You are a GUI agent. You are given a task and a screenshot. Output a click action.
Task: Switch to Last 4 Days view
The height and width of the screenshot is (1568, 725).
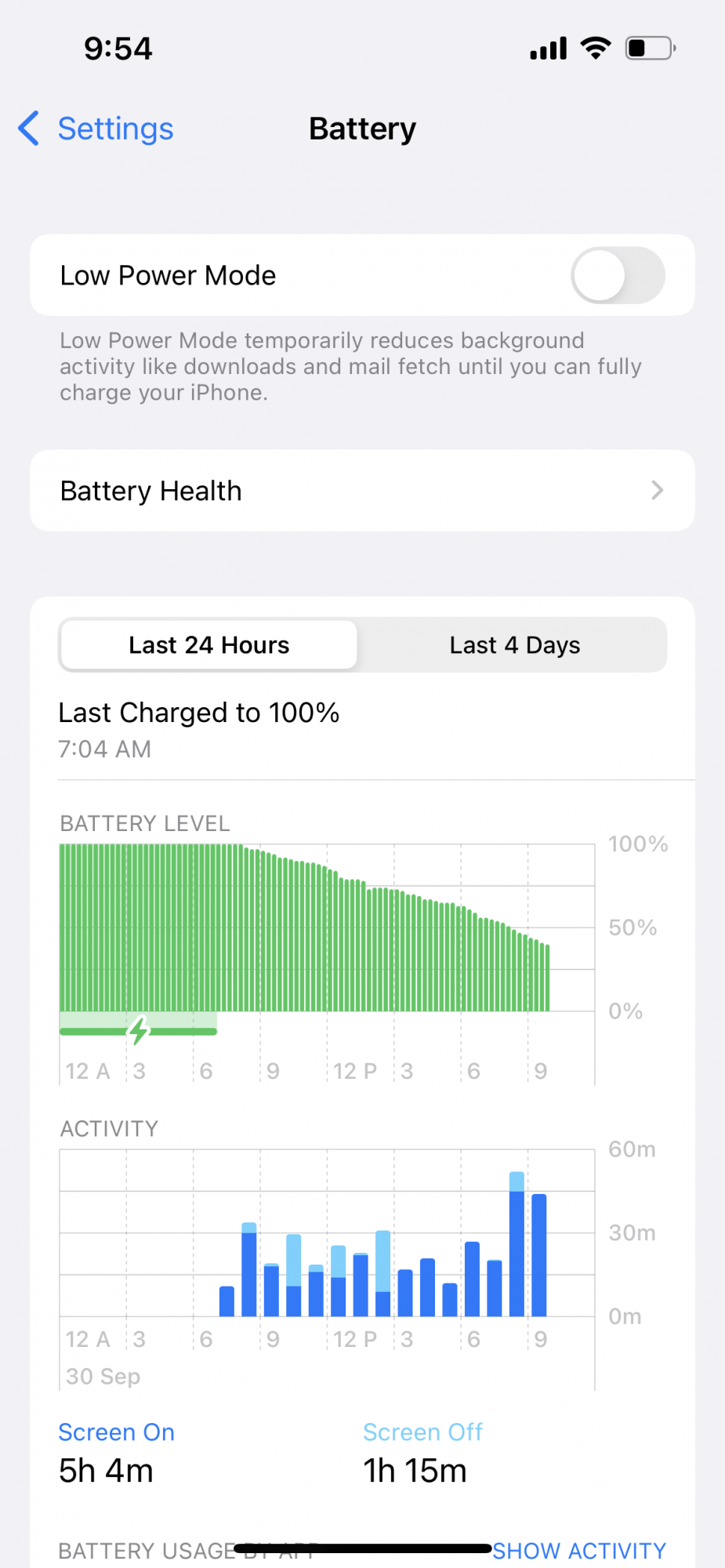[x=514, y=645]
